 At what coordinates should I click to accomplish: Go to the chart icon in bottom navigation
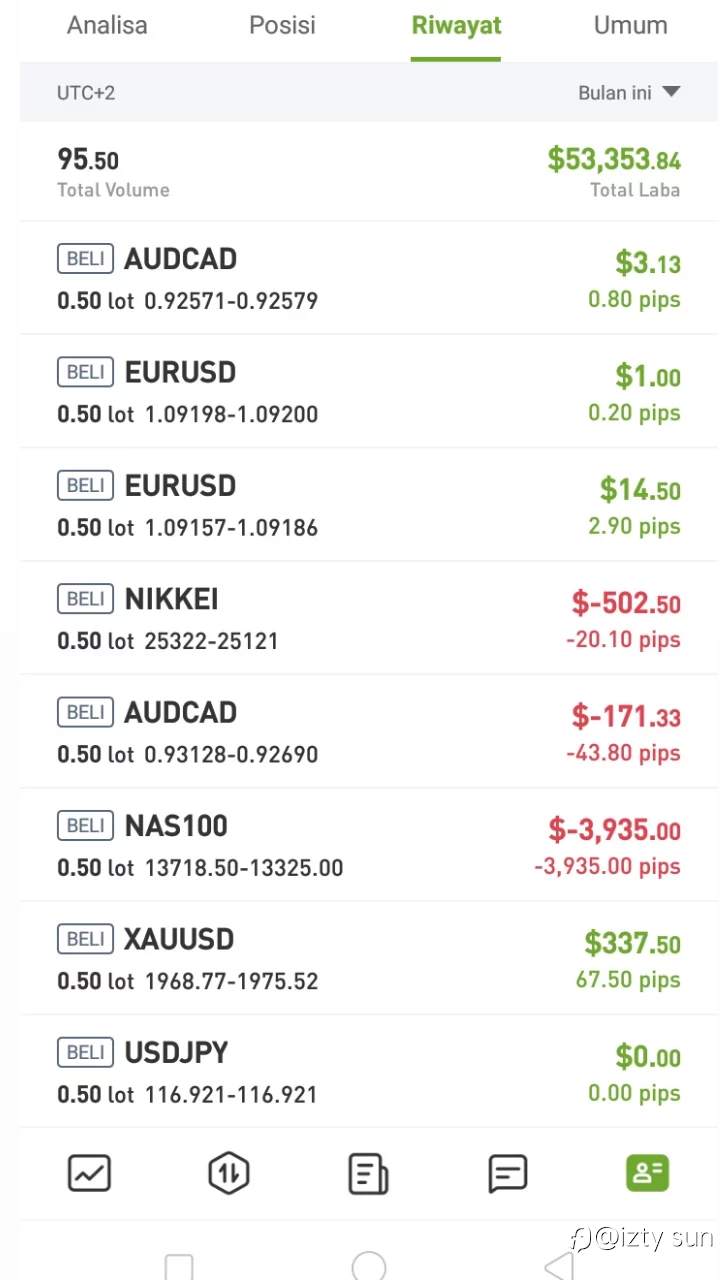pos(89,1173)
